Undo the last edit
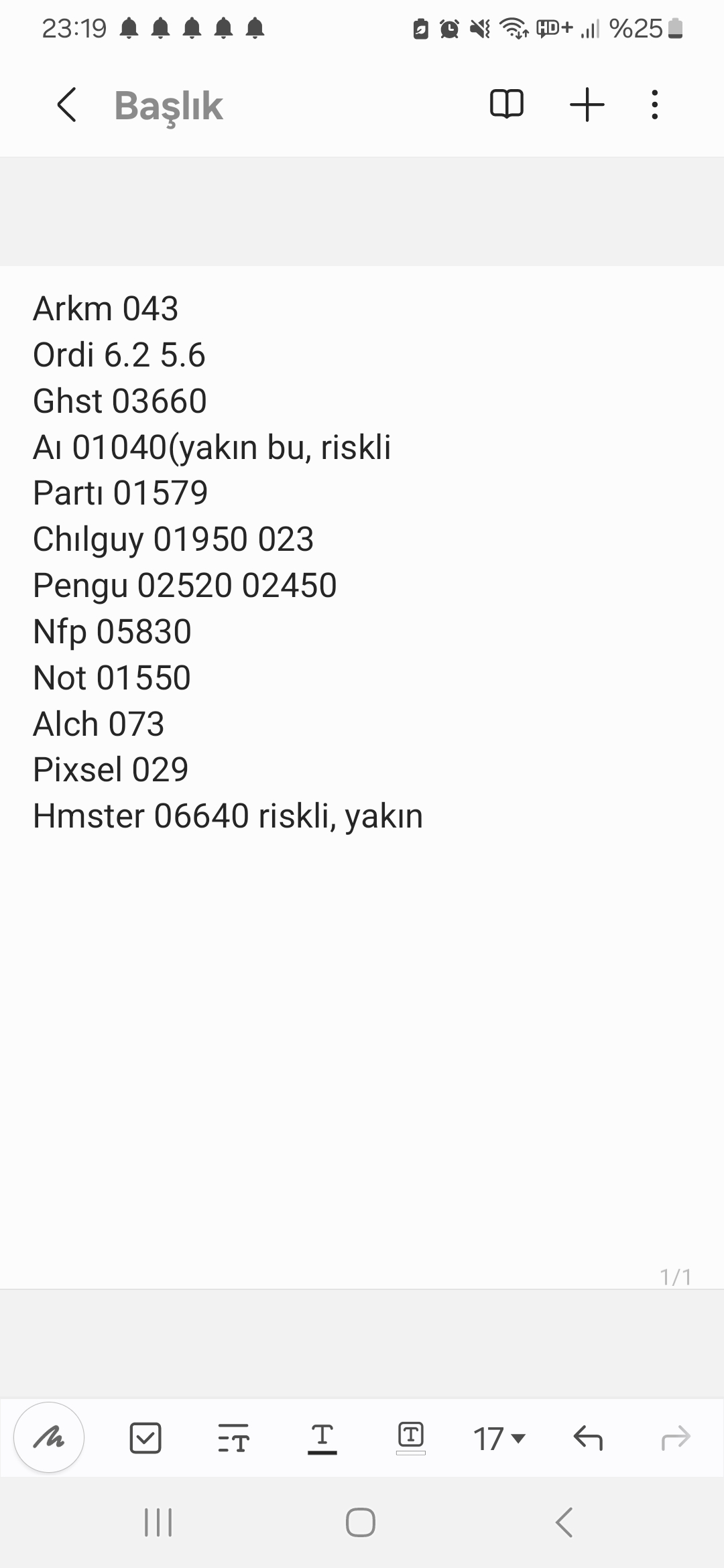Image resolution: width=724 pixels, height=1568 pixels. 588,1438
